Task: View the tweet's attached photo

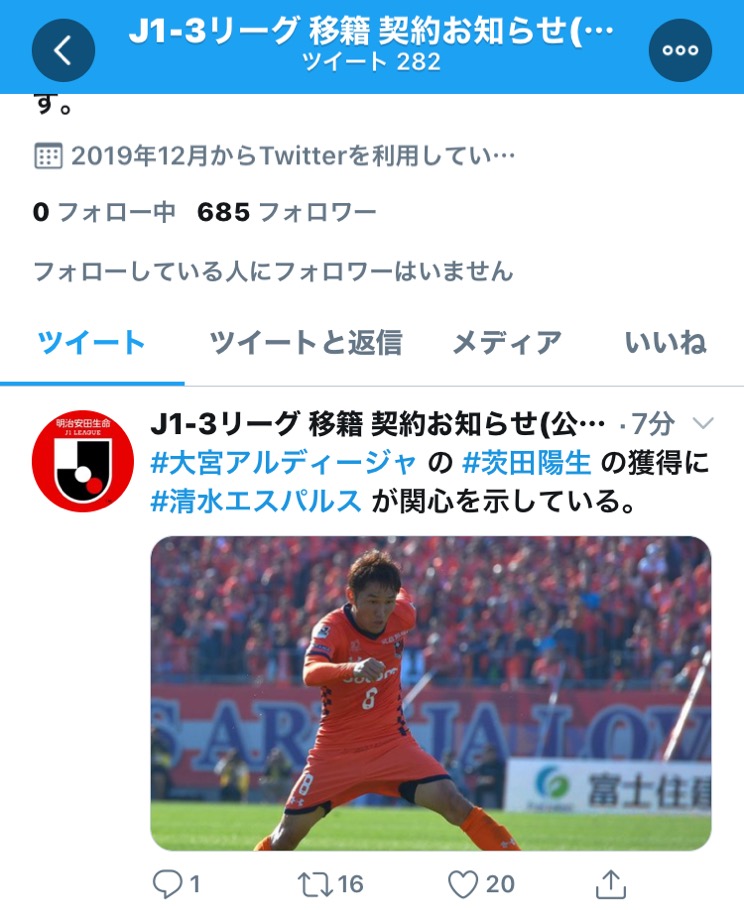Action: [x=431, y=693]
